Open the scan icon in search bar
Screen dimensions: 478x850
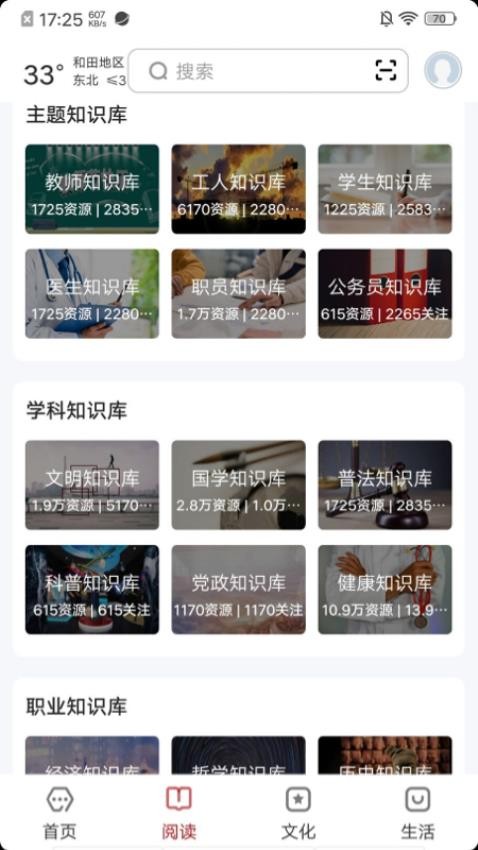pos(385,70)
